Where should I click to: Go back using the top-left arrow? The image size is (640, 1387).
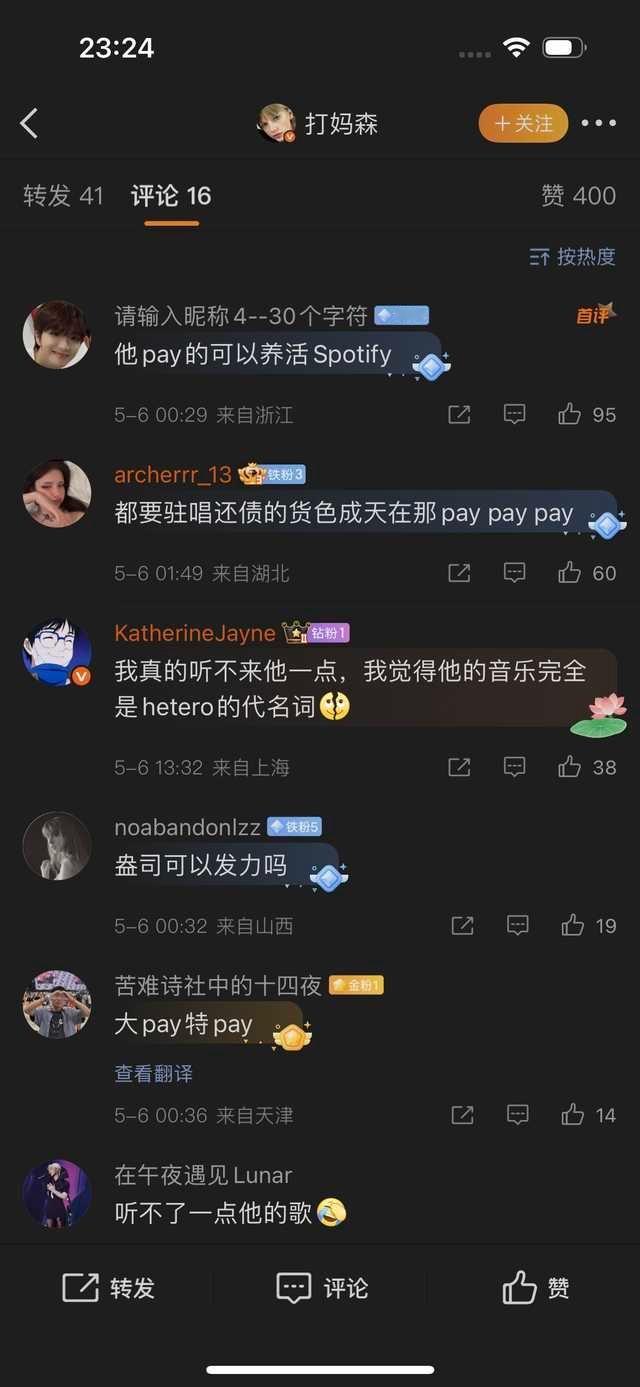point(29,124)
